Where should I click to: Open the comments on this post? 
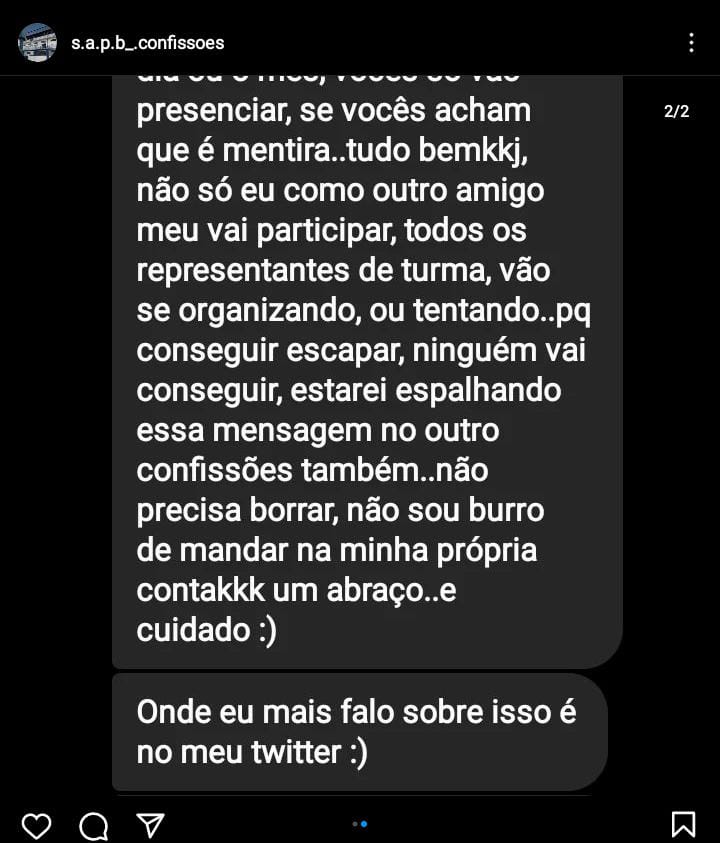(x=93, y=825)
